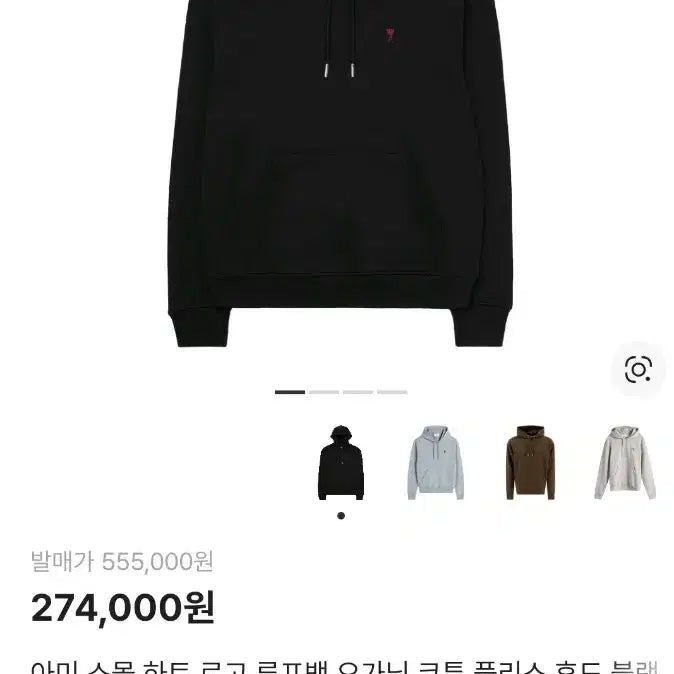Open the image search lens icon
The image size is (674, 674).
(x=638, y=369)
